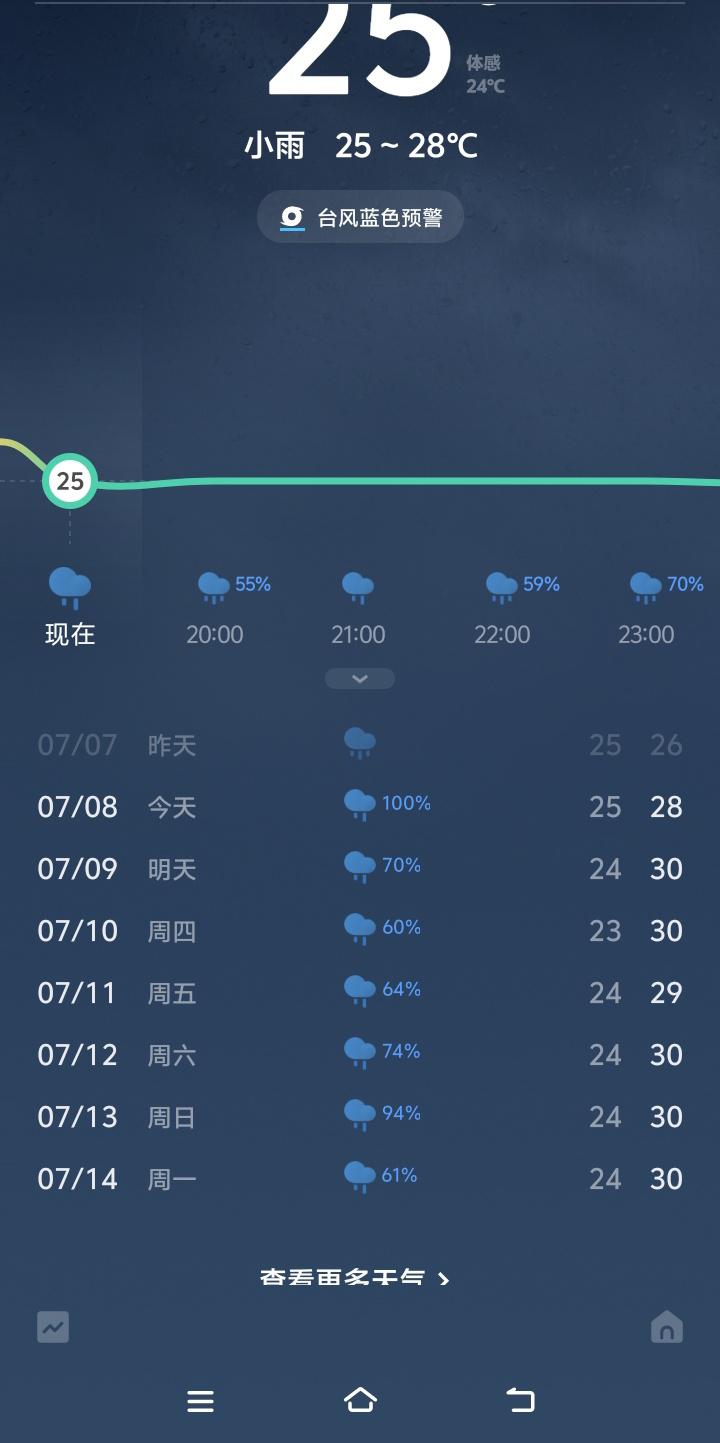Return to the system home screen
Viewport: 720px width, 1443px height.
[360, 1400]
